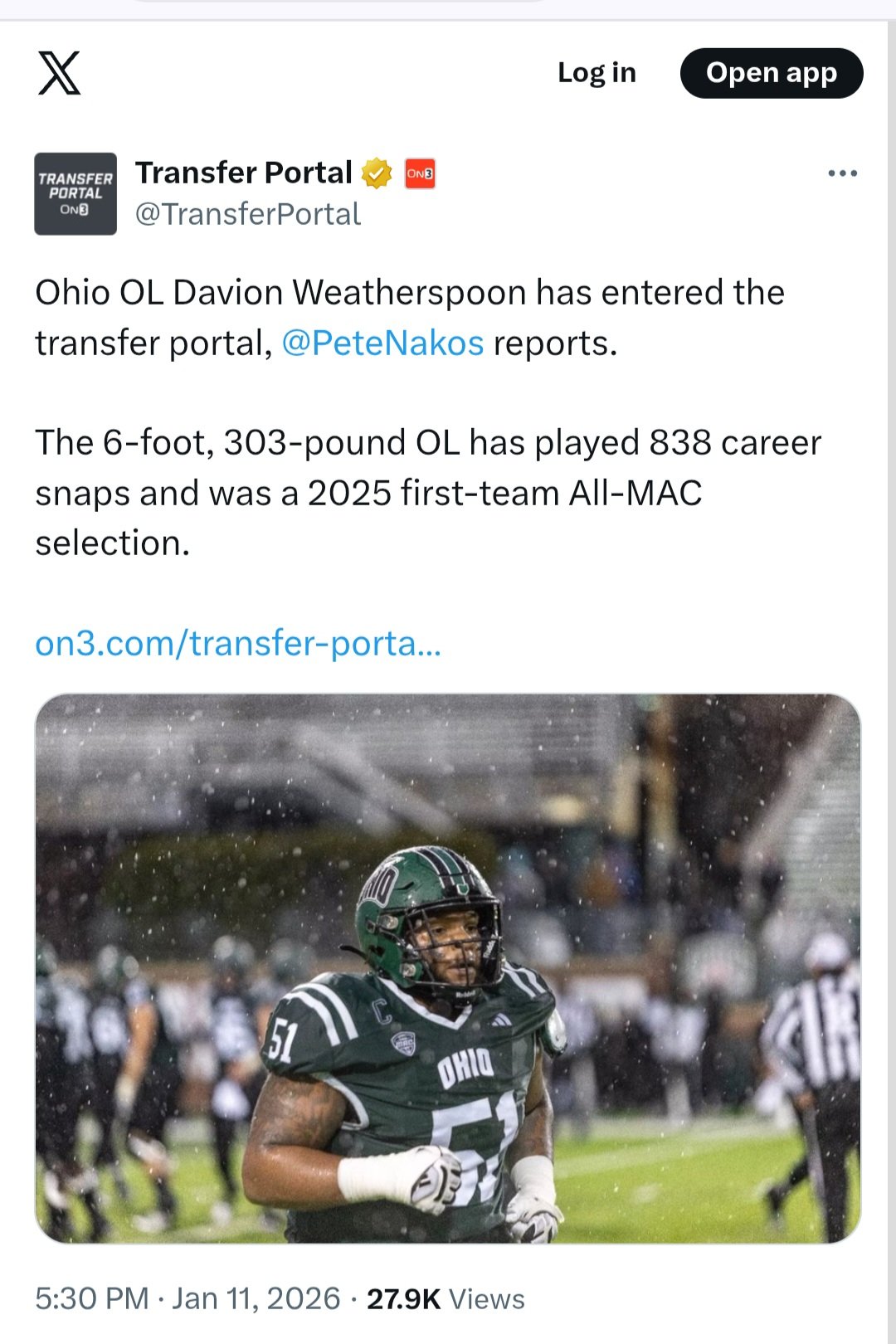Screen dimensions: 896x1344
Task: Tap the Log in button
Action: pos(597,73)
